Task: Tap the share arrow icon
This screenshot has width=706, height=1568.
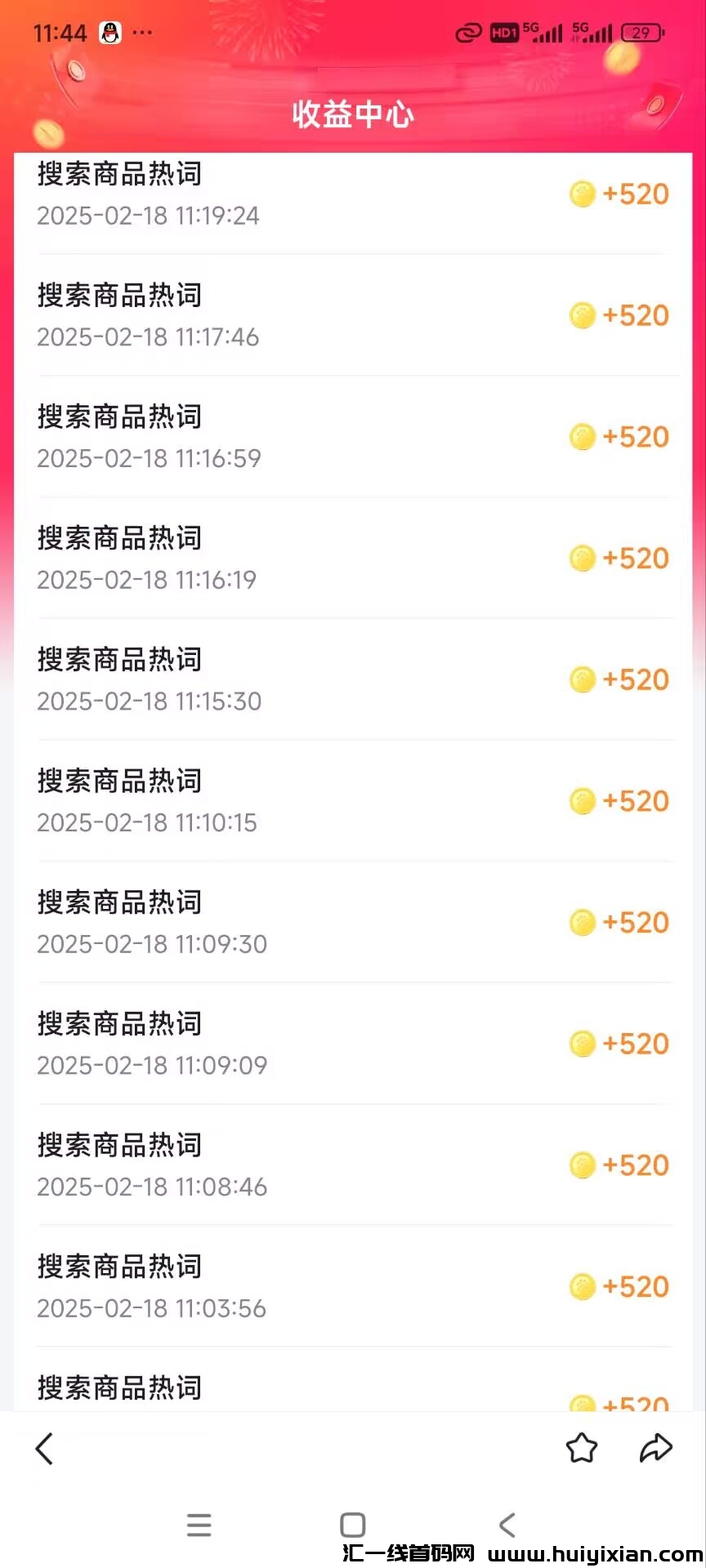Action: click(655, 1448)
